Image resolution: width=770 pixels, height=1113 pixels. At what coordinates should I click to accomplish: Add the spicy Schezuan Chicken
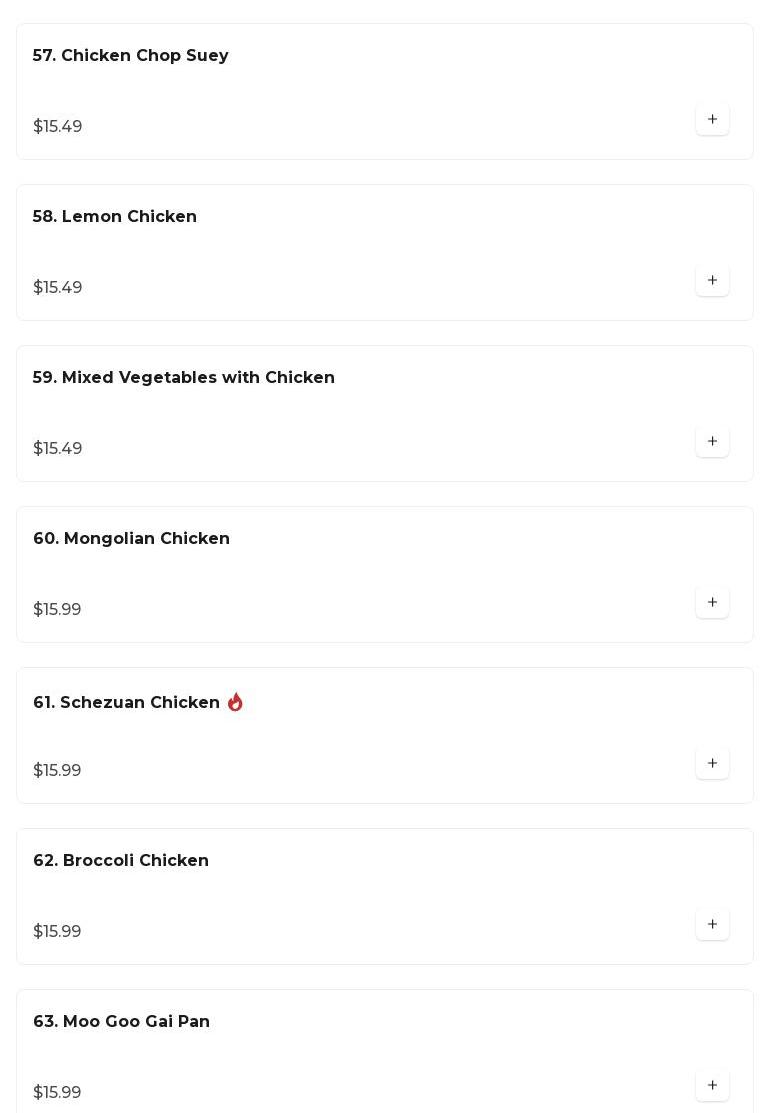[x=712, y=764]
